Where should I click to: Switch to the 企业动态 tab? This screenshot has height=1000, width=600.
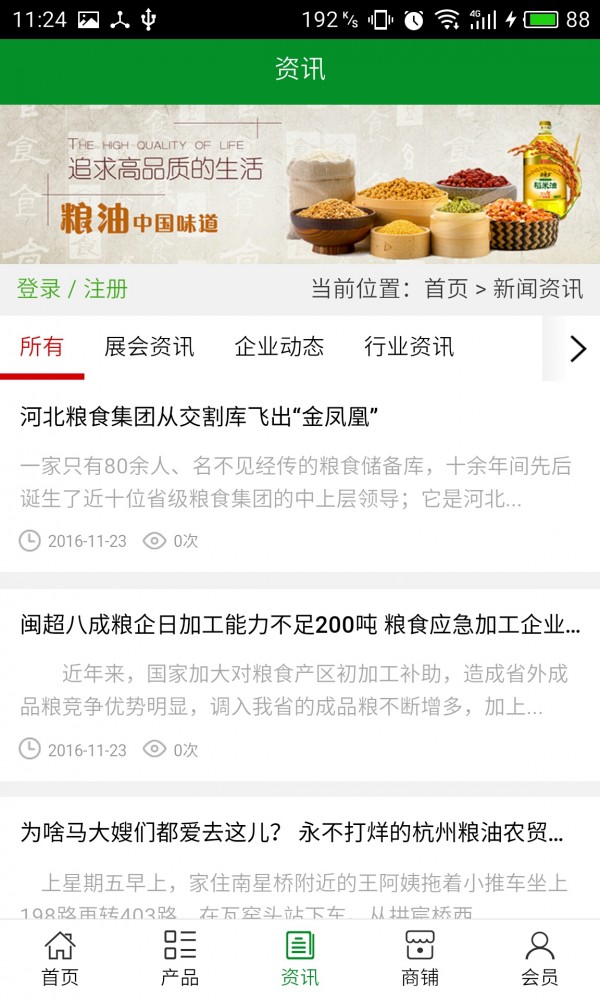coord(279,347)
